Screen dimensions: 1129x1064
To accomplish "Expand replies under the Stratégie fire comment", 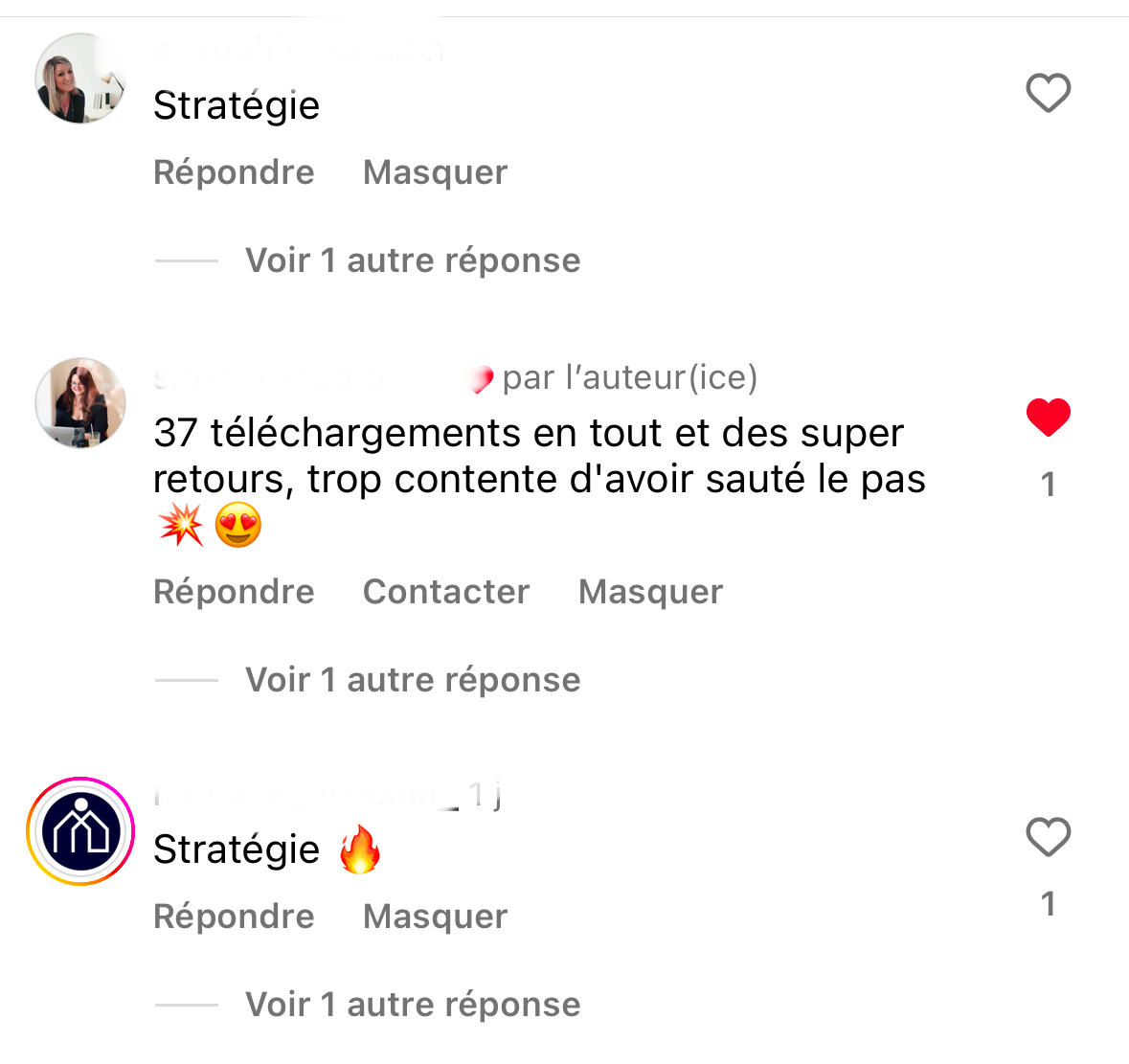I will (412, 1005).
